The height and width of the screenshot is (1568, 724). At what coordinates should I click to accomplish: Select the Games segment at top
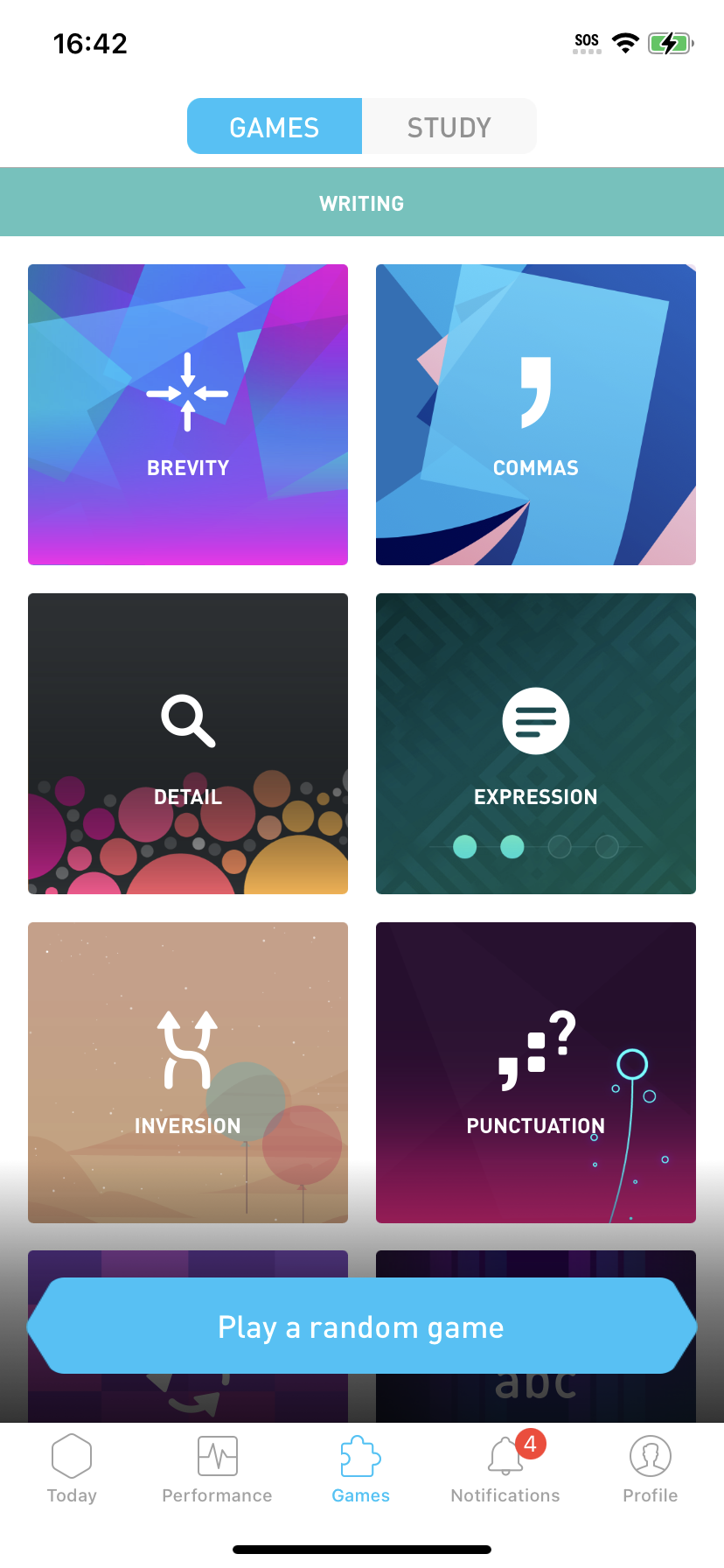click(275, 127)
